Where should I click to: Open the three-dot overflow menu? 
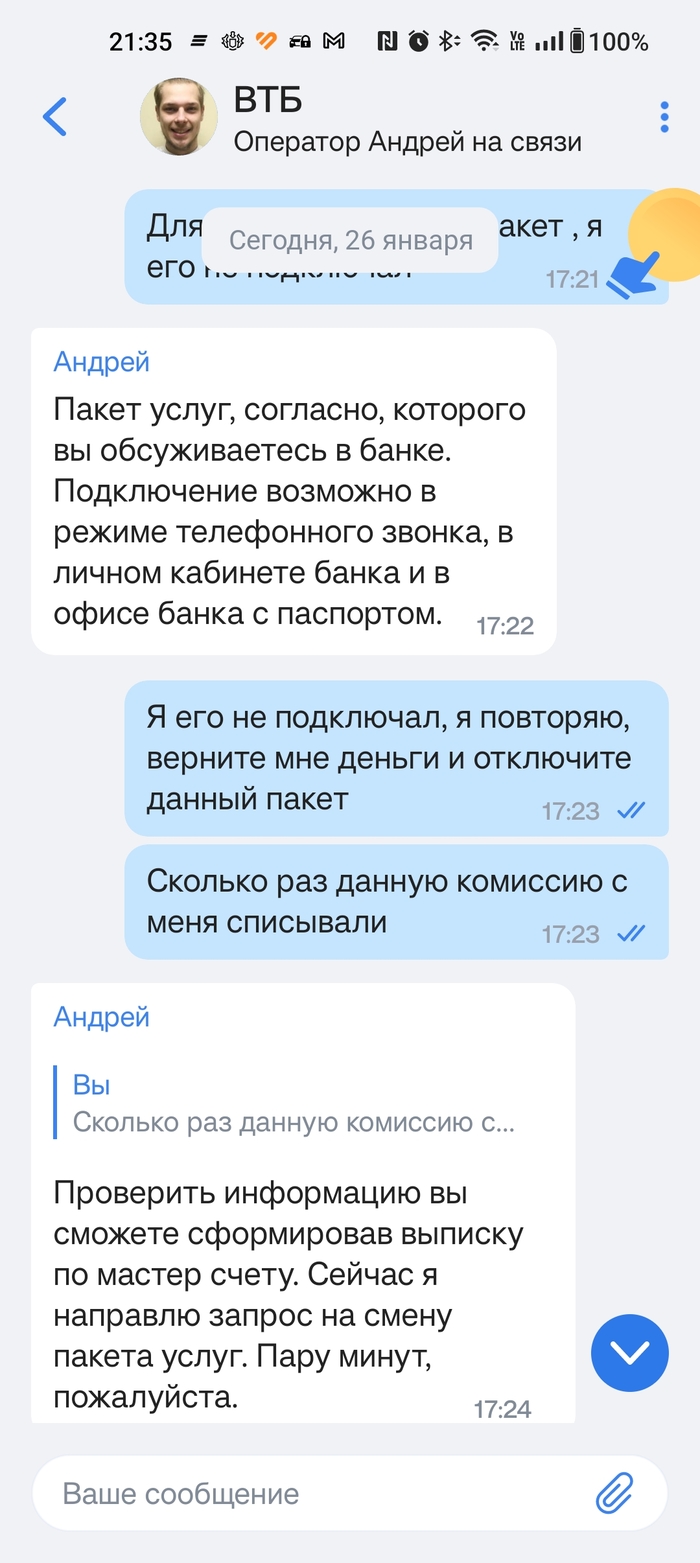pyautogui.click(x=664, y=117)
